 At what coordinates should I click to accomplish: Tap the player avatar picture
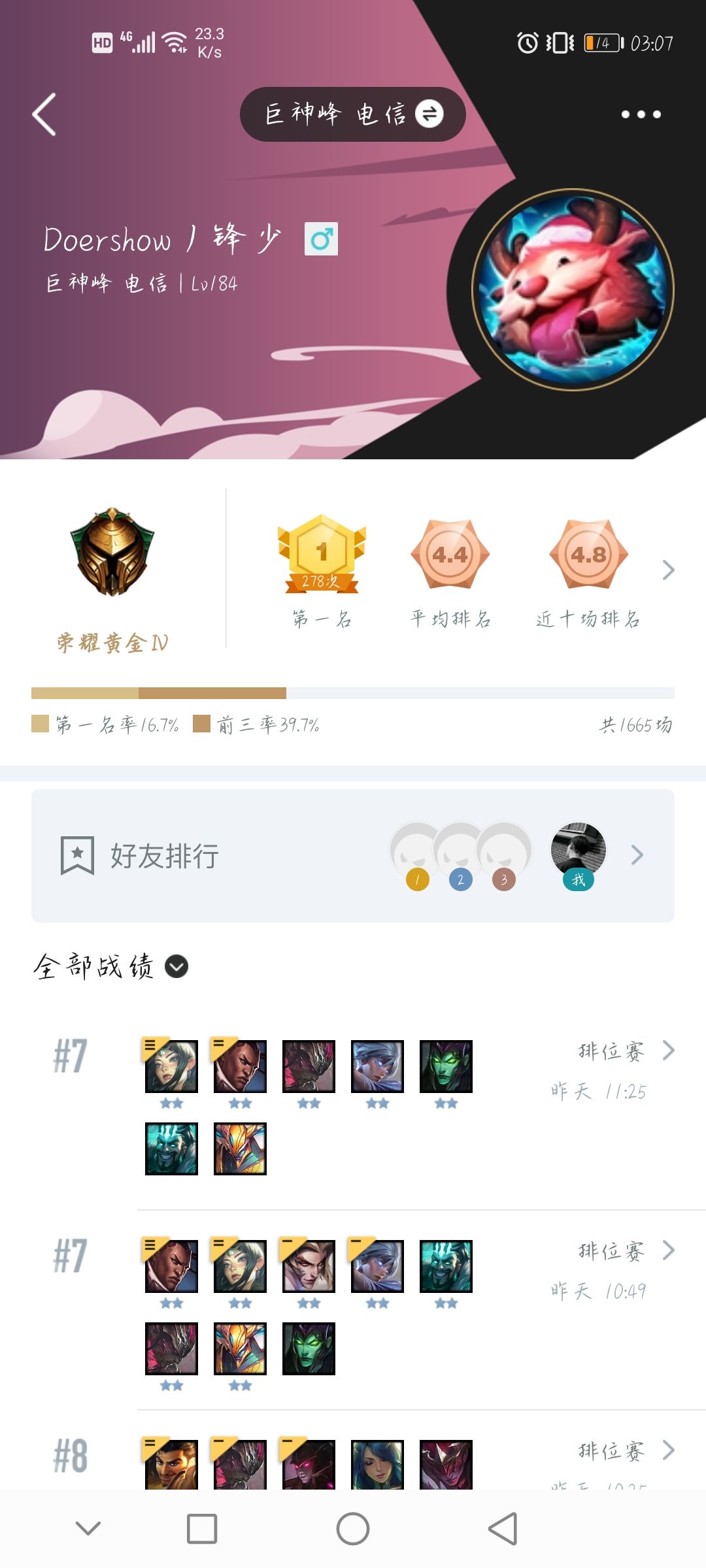[x=573, y=290]
